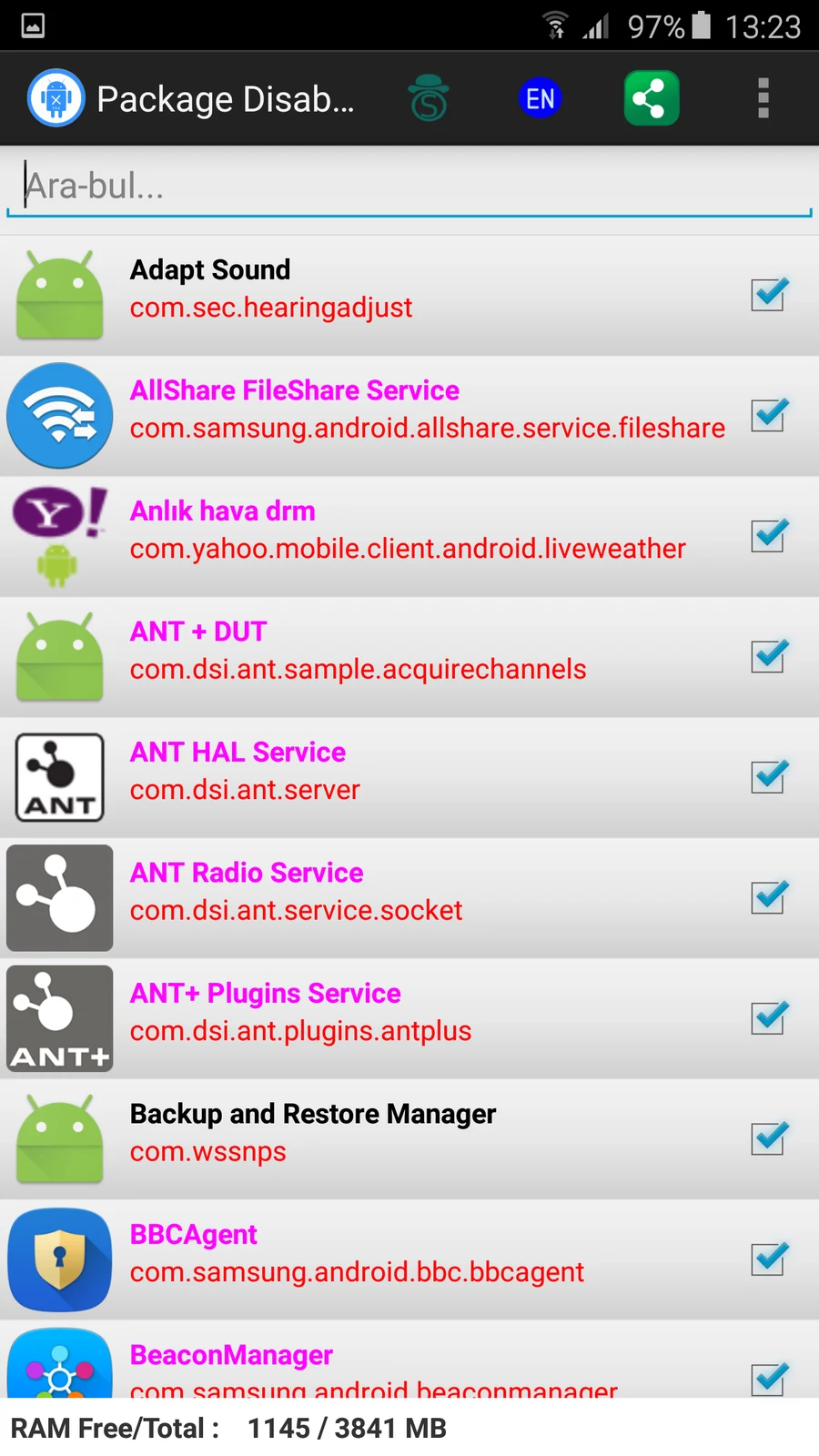
Task: Toggle the Backup and Restore Manager checkbox
Action: tap(769, 1137)
